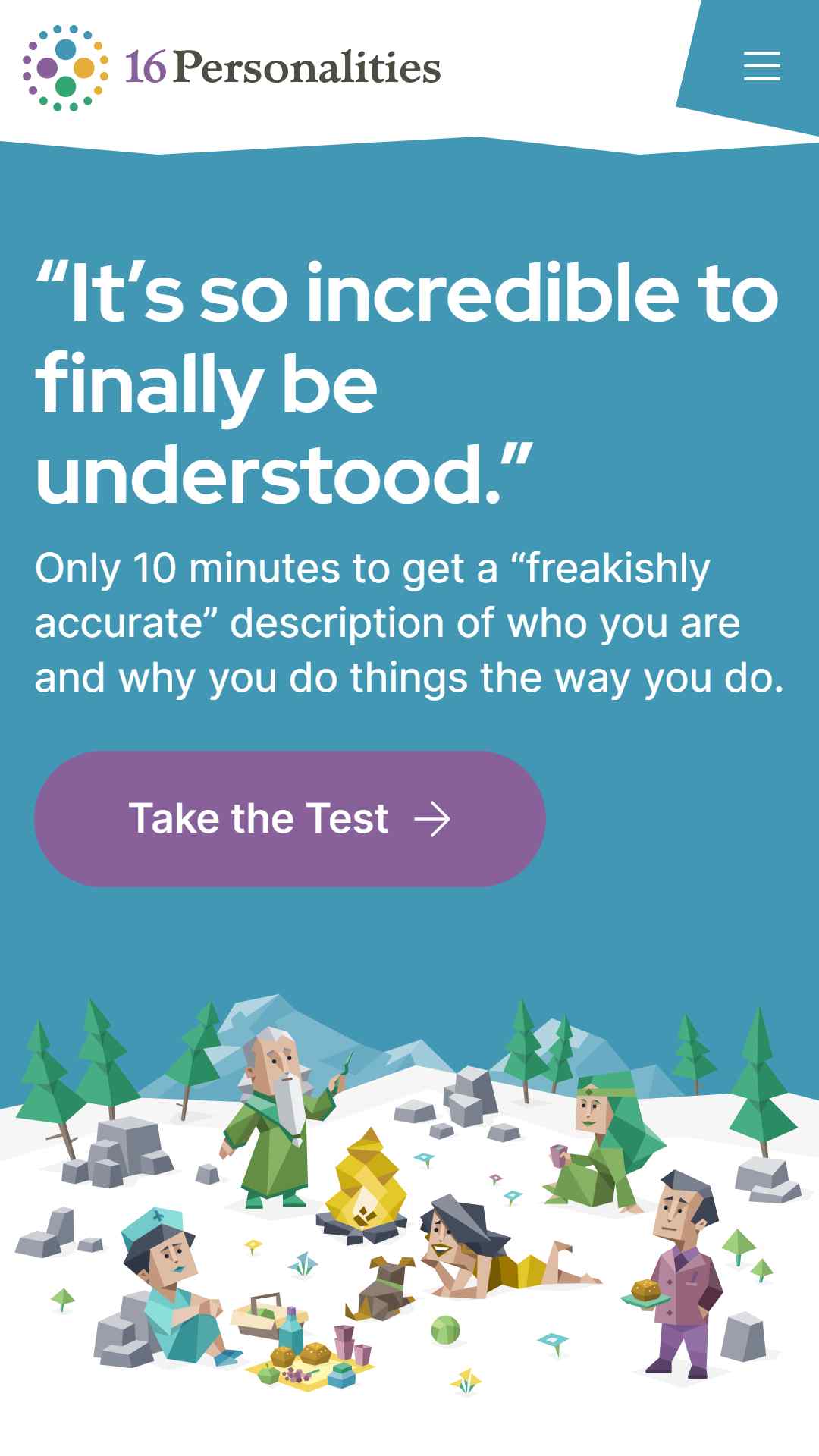This screenshot has width=819, height=1456.
Task: Tap the Take the Test button
Action: coord(290,819)
